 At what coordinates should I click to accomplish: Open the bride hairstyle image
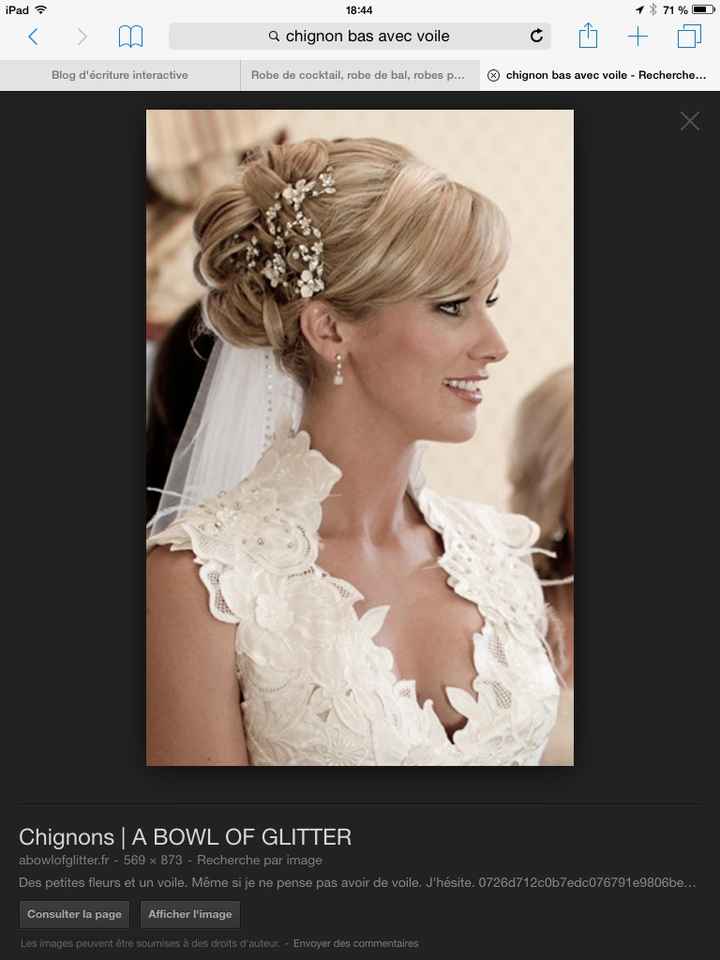[x=360, y=438]
